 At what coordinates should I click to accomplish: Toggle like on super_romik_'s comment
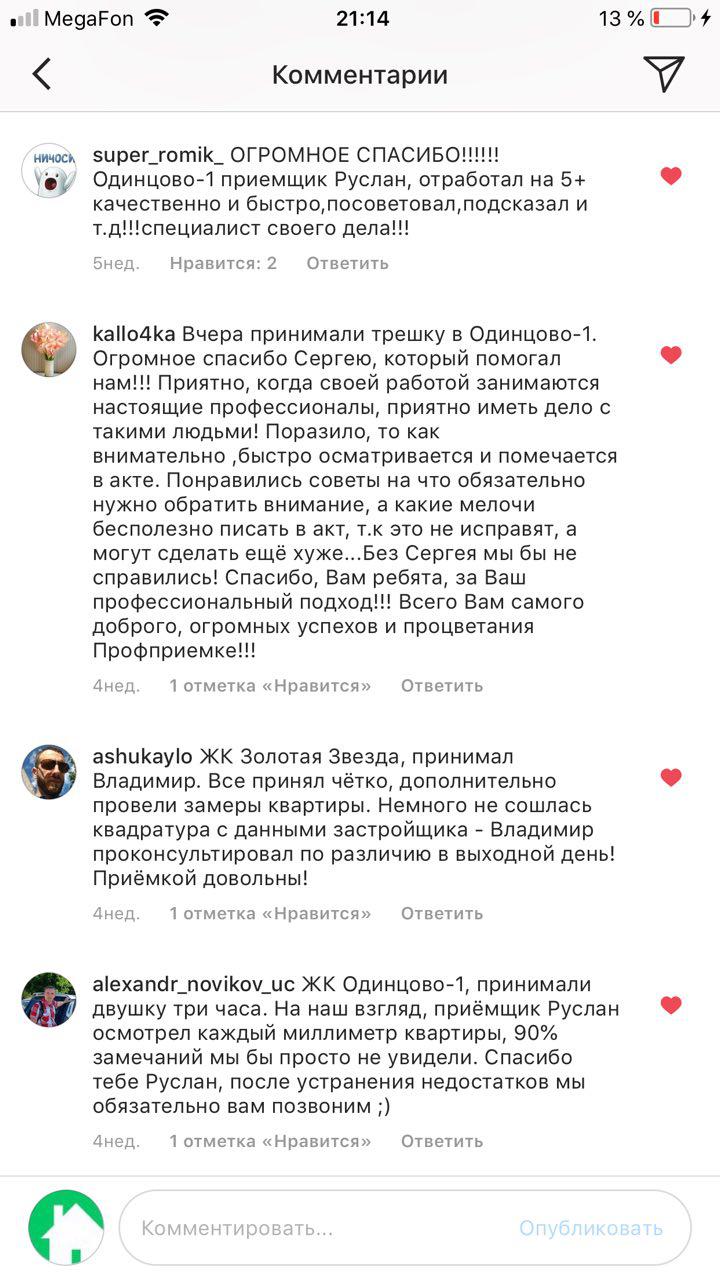(671, 177)
